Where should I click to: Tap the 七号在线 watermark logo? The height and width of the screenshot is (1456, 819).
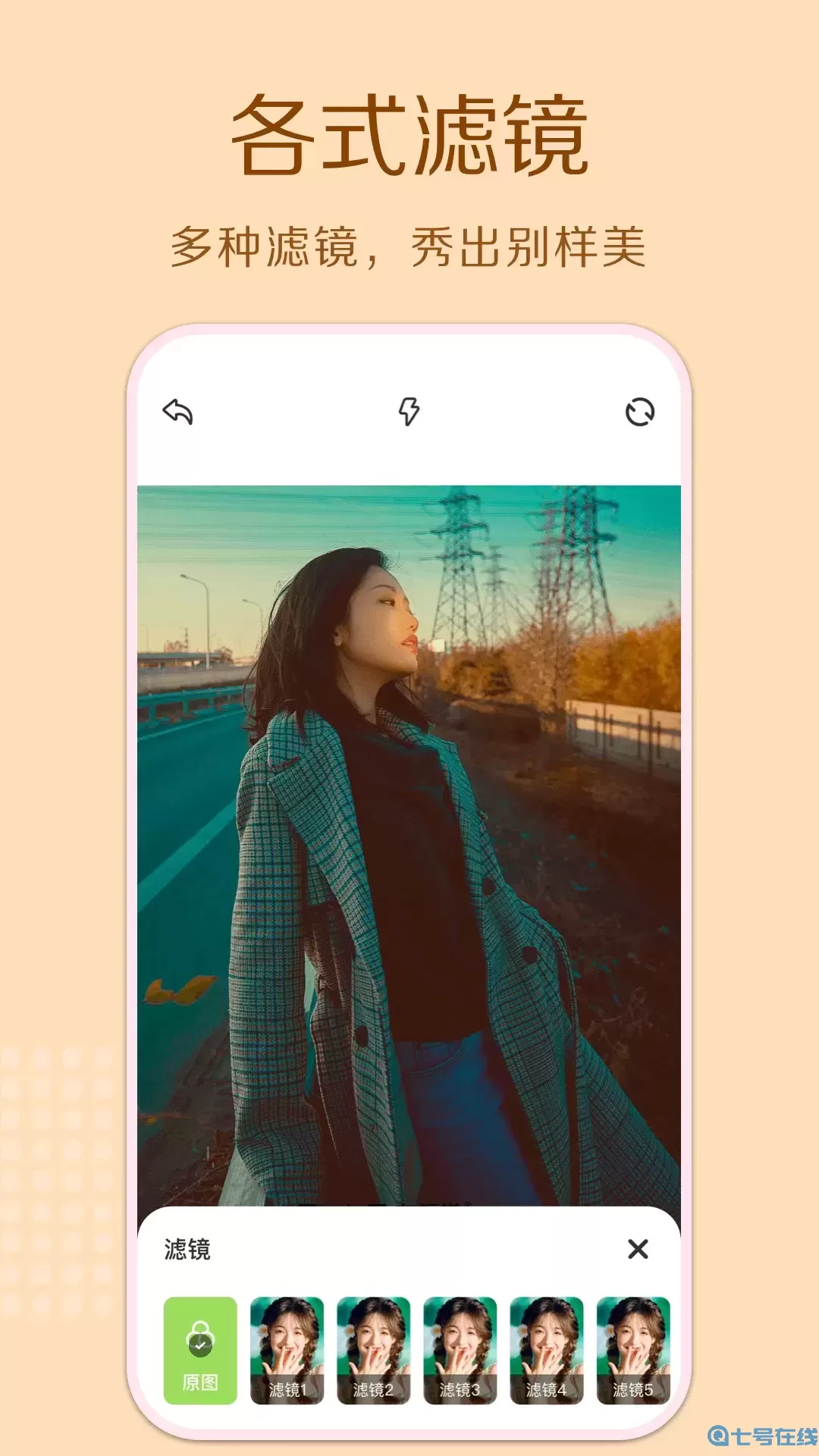tap(762, 1436)
